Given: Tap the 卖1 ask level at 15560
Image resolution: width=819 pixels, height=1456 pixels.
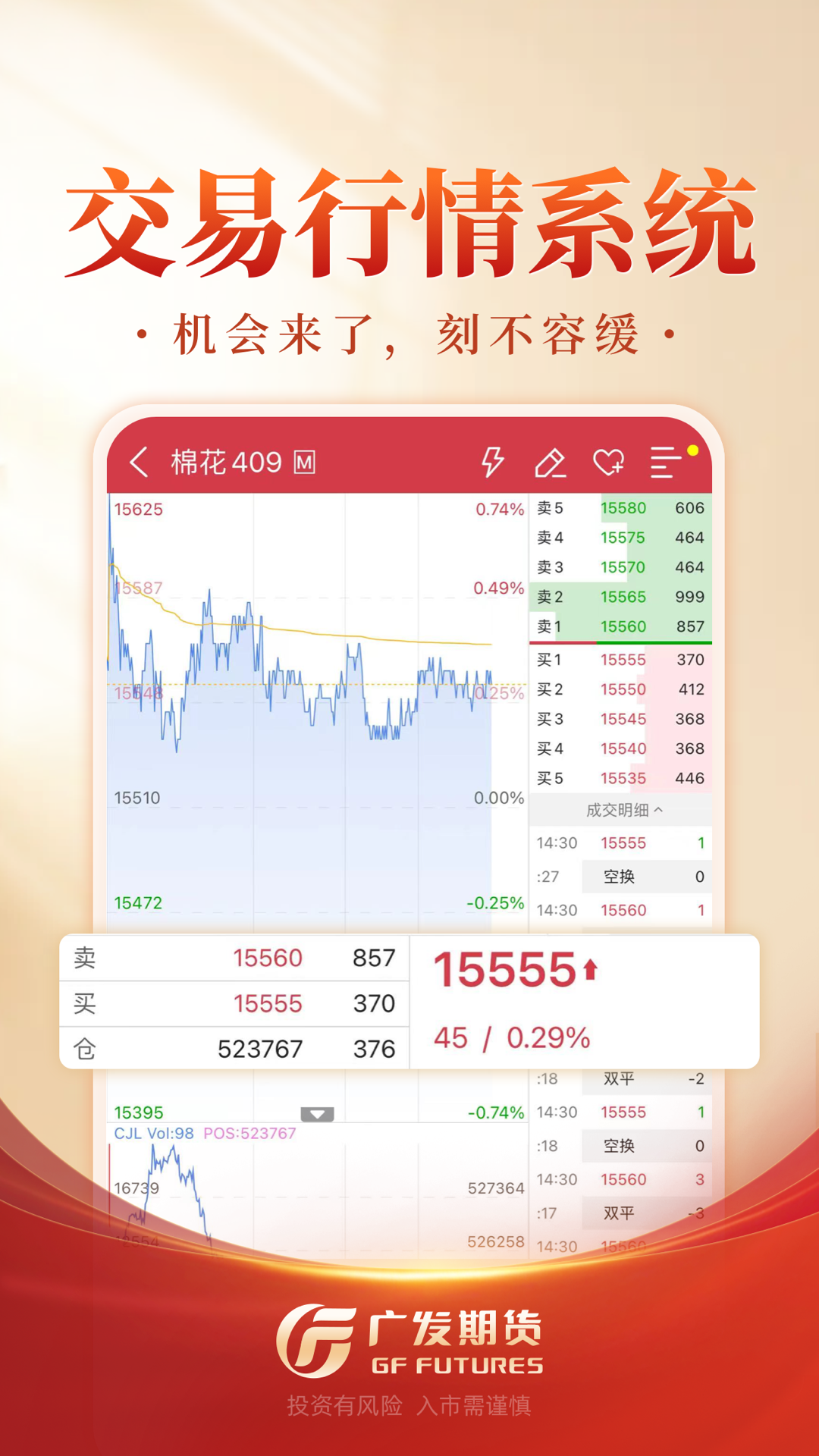Looking at the screenshot, I should click(x=621, y=626).
